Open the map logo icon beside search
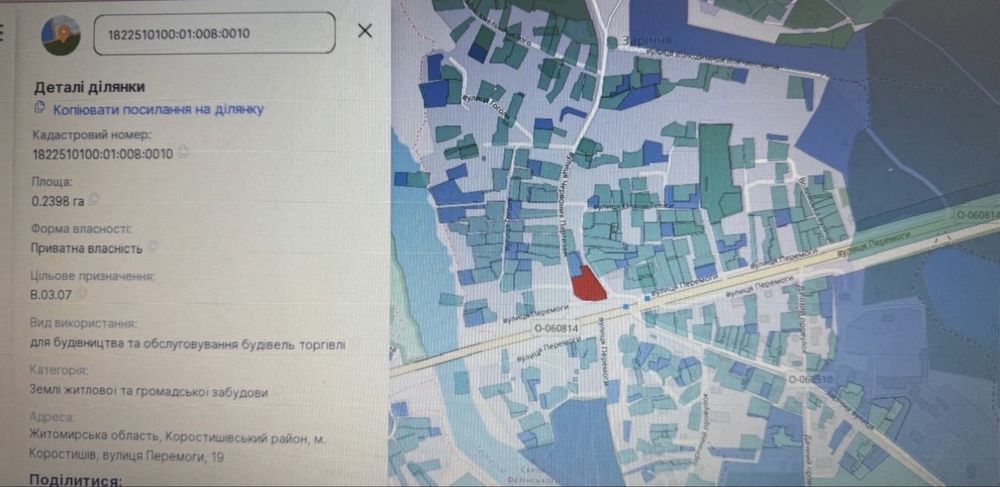 click(60, 34)
